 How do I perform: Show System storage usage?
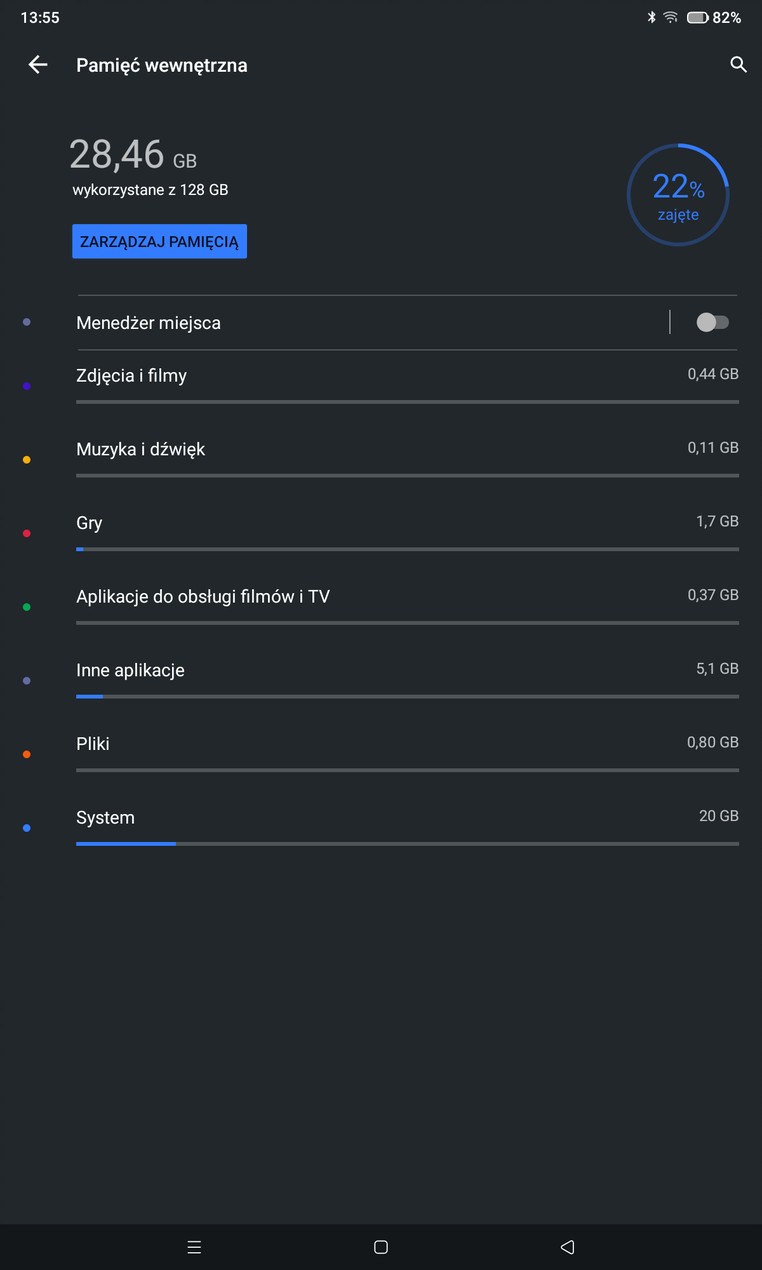[381, 825]
